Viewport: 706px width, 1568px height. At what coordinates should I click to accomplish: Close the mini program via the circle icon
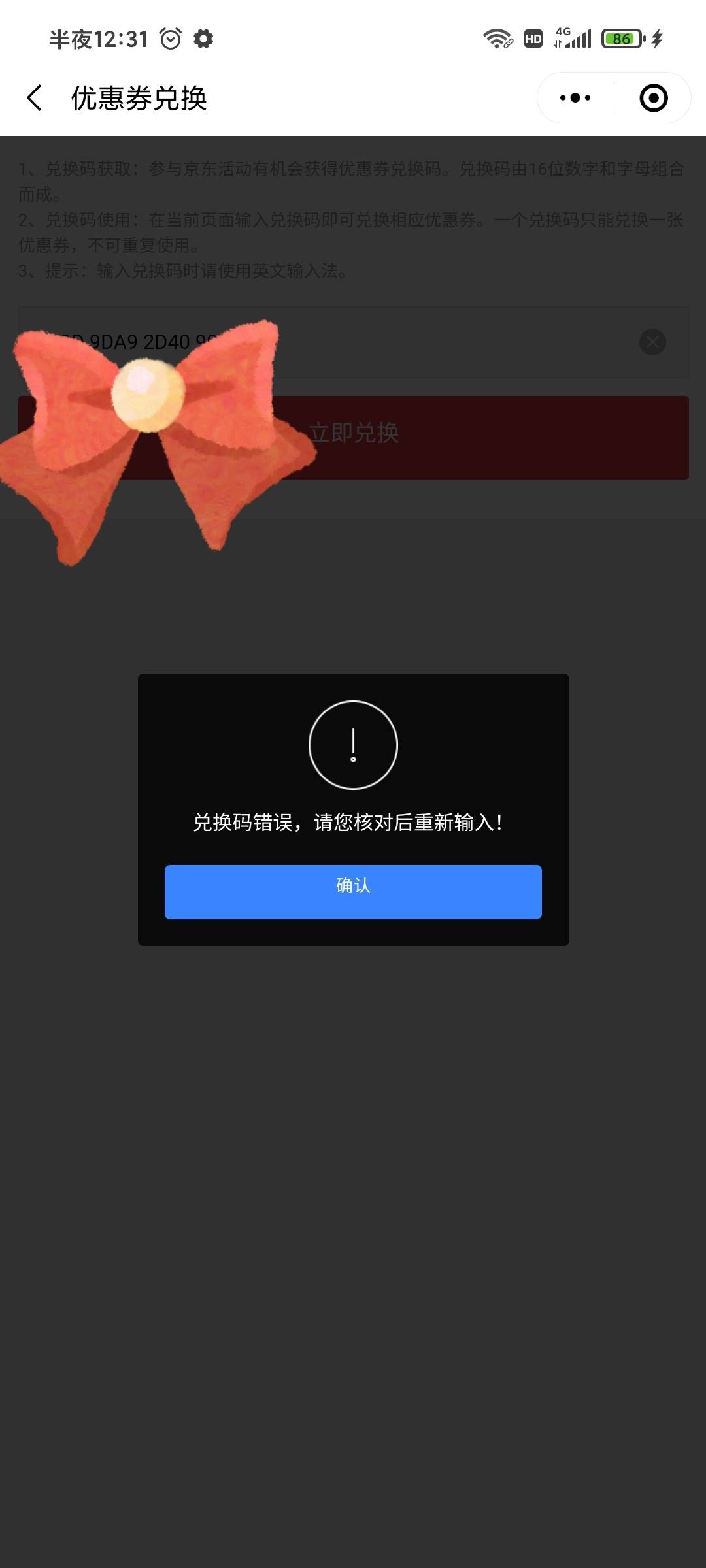[x=653, y=98]
